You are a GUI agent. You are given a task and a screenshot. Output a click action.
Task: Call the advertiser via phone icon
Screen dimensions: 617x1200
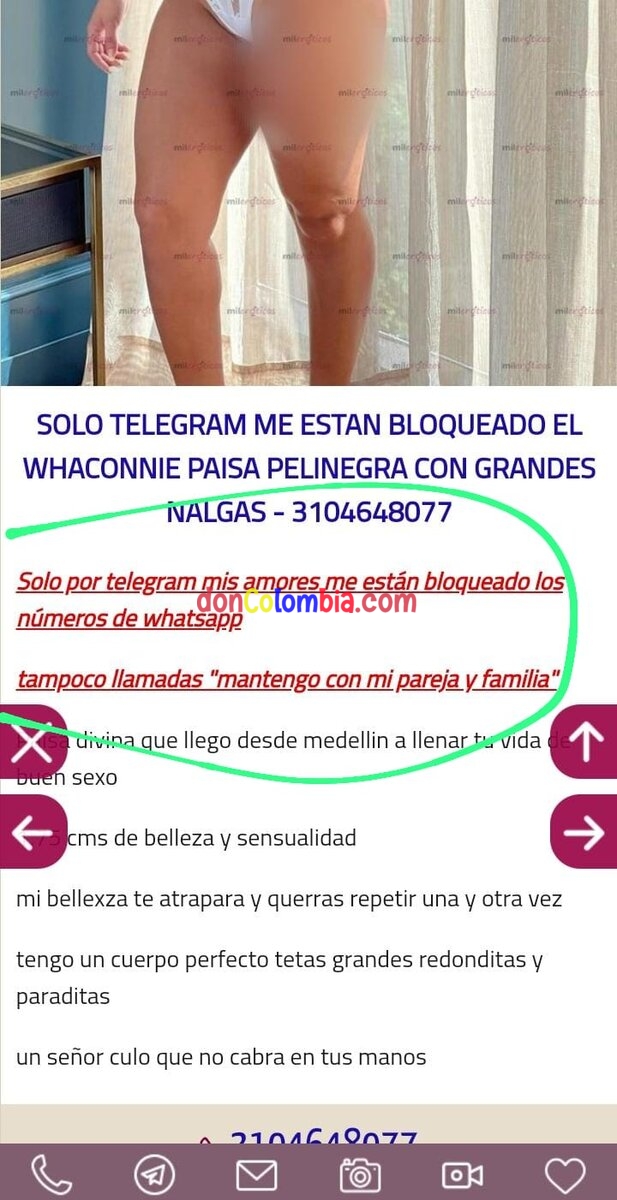click(x=51, y=1174)
